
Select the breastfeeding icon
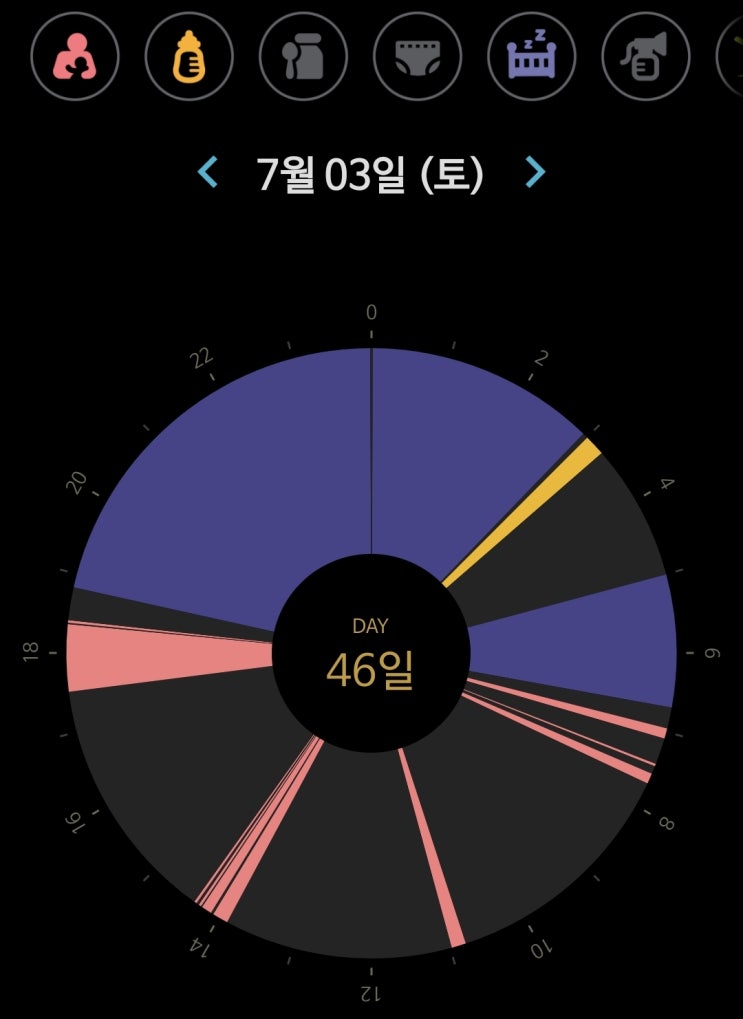[x=75, y=57]
